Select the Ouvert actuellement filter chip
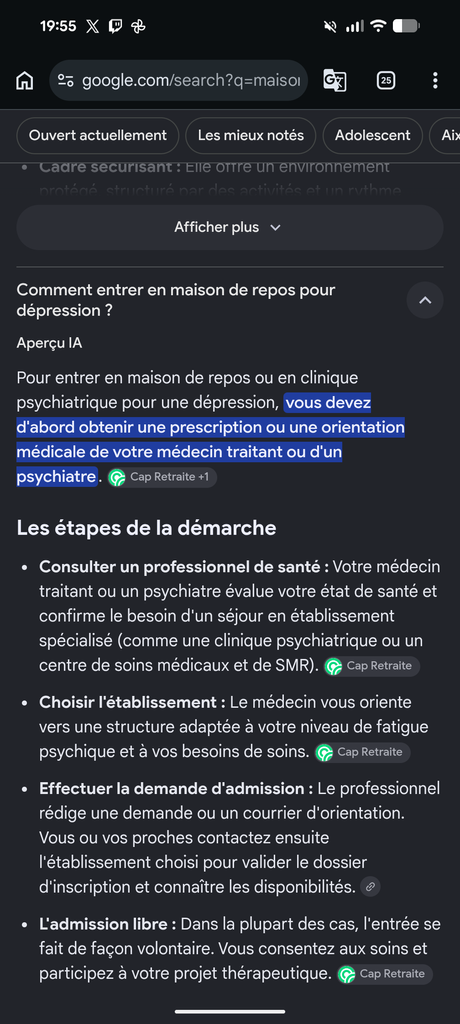This screenshot has width=460, height=1024. (98, 136)
